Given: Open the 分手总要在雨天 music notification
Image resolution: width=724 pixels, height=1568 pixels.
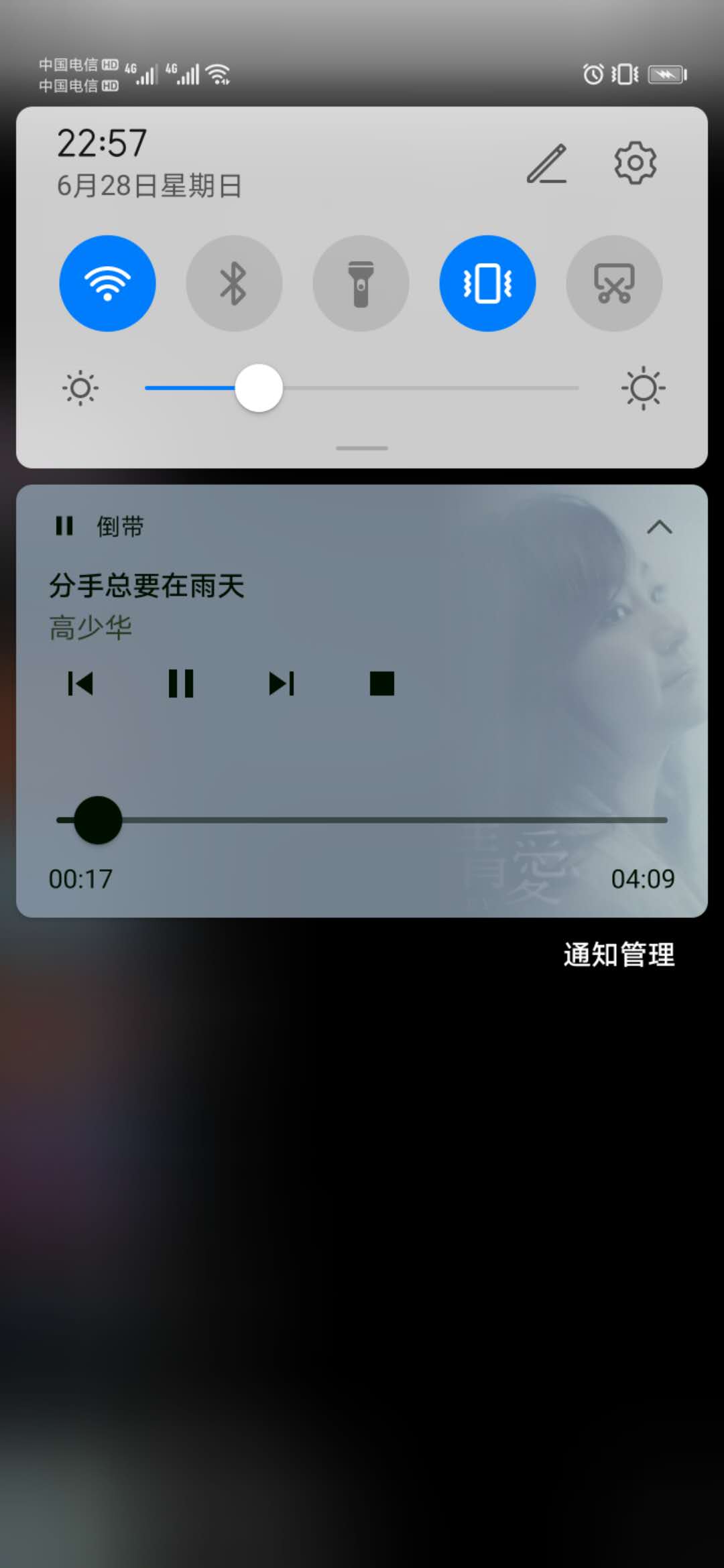Looking at the screenshot, I should (147, 586).
